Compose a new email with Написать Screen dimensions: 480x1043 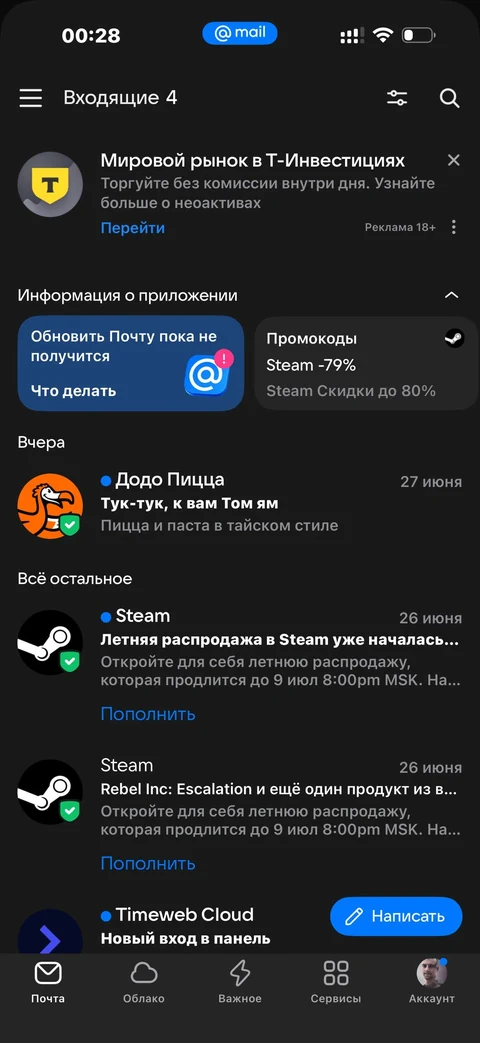pos(396,916)
